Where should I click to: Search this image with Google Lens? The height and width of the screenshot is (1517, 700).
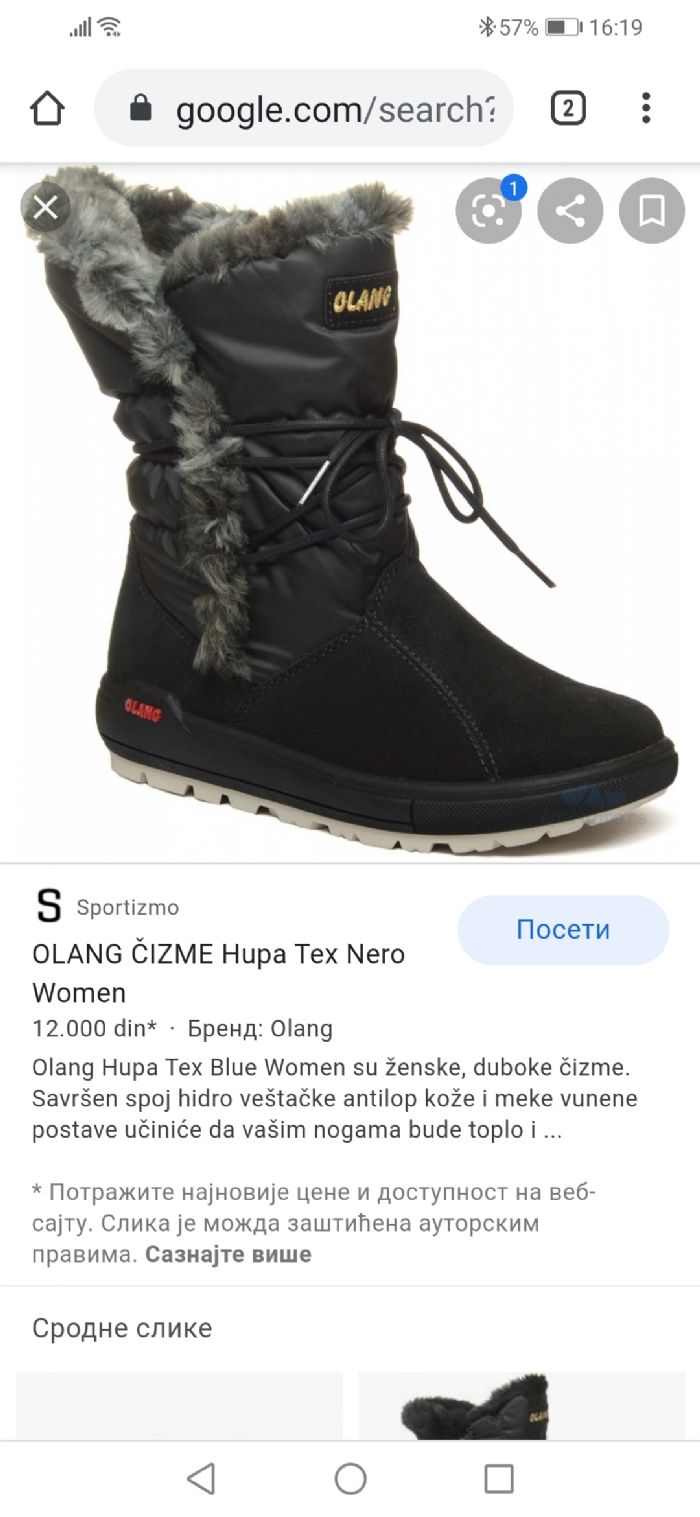(488, 211)
